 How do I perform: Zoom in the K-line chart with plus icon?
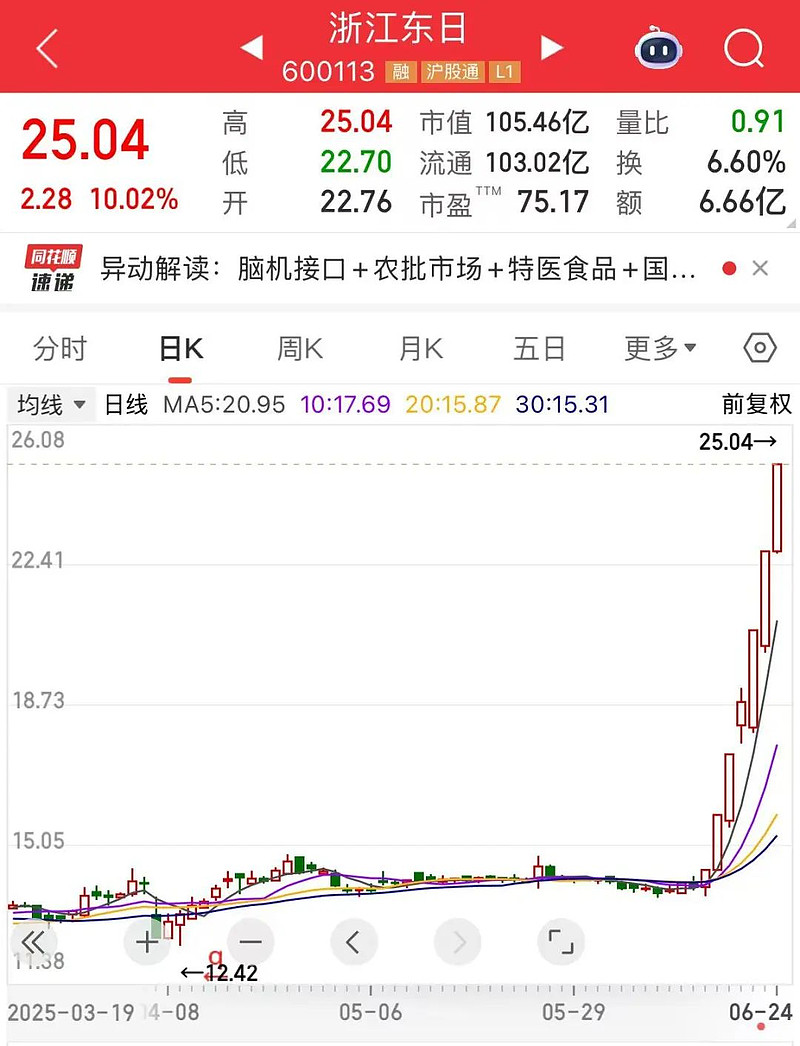146,942
